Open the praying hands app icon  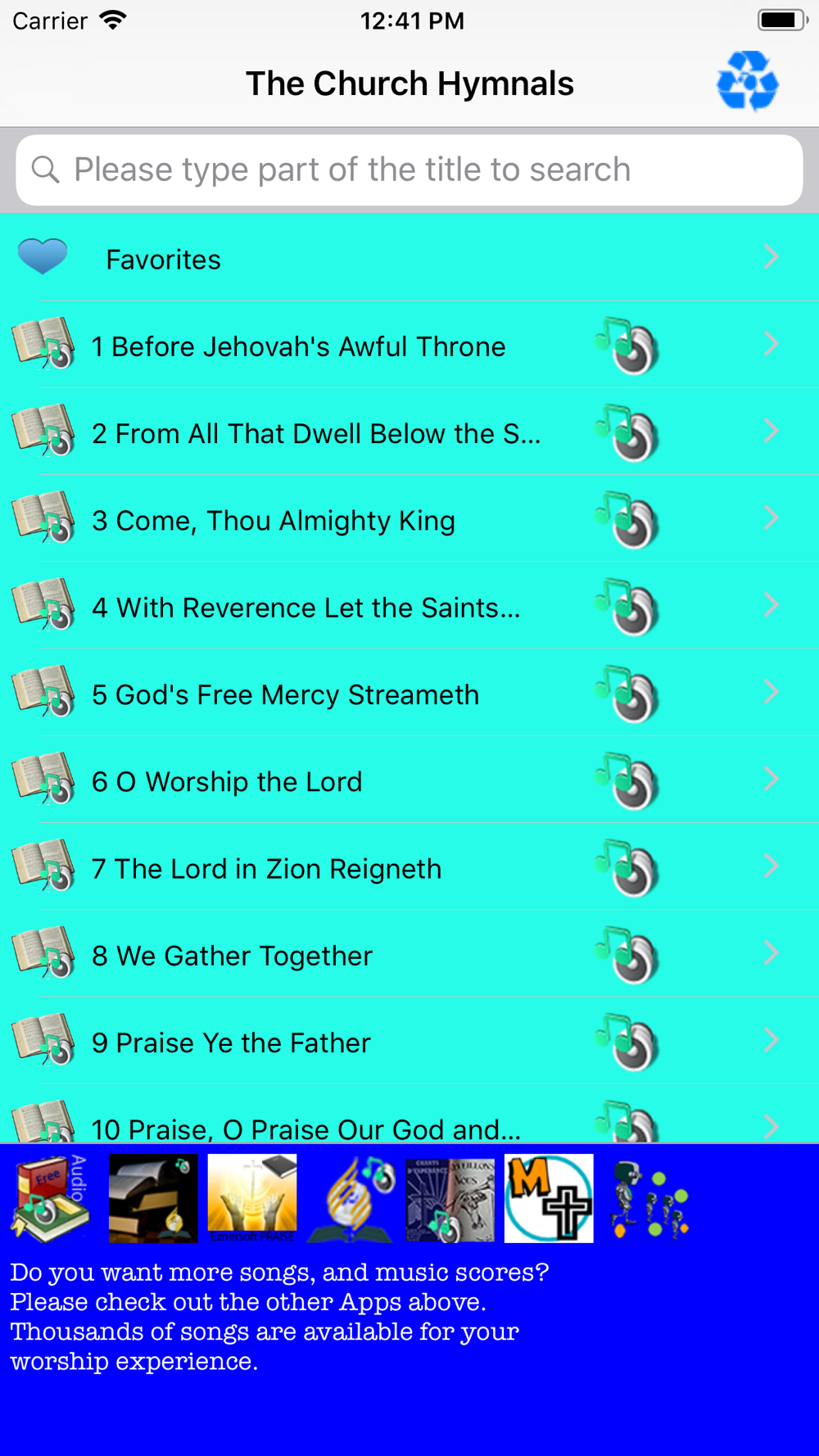coord(252,1198)
